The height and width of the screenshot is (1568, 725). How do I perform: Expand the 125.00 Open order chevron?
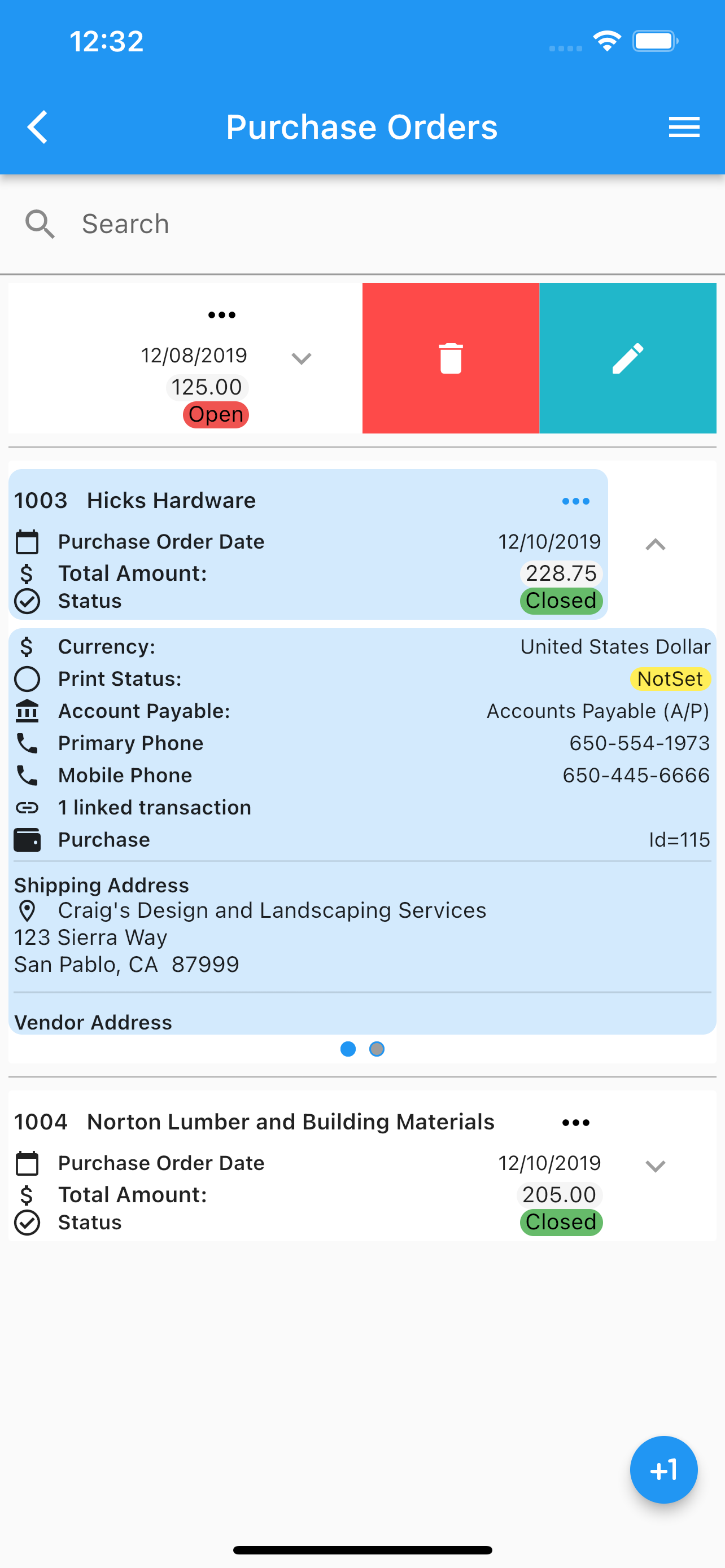[302, 358]
